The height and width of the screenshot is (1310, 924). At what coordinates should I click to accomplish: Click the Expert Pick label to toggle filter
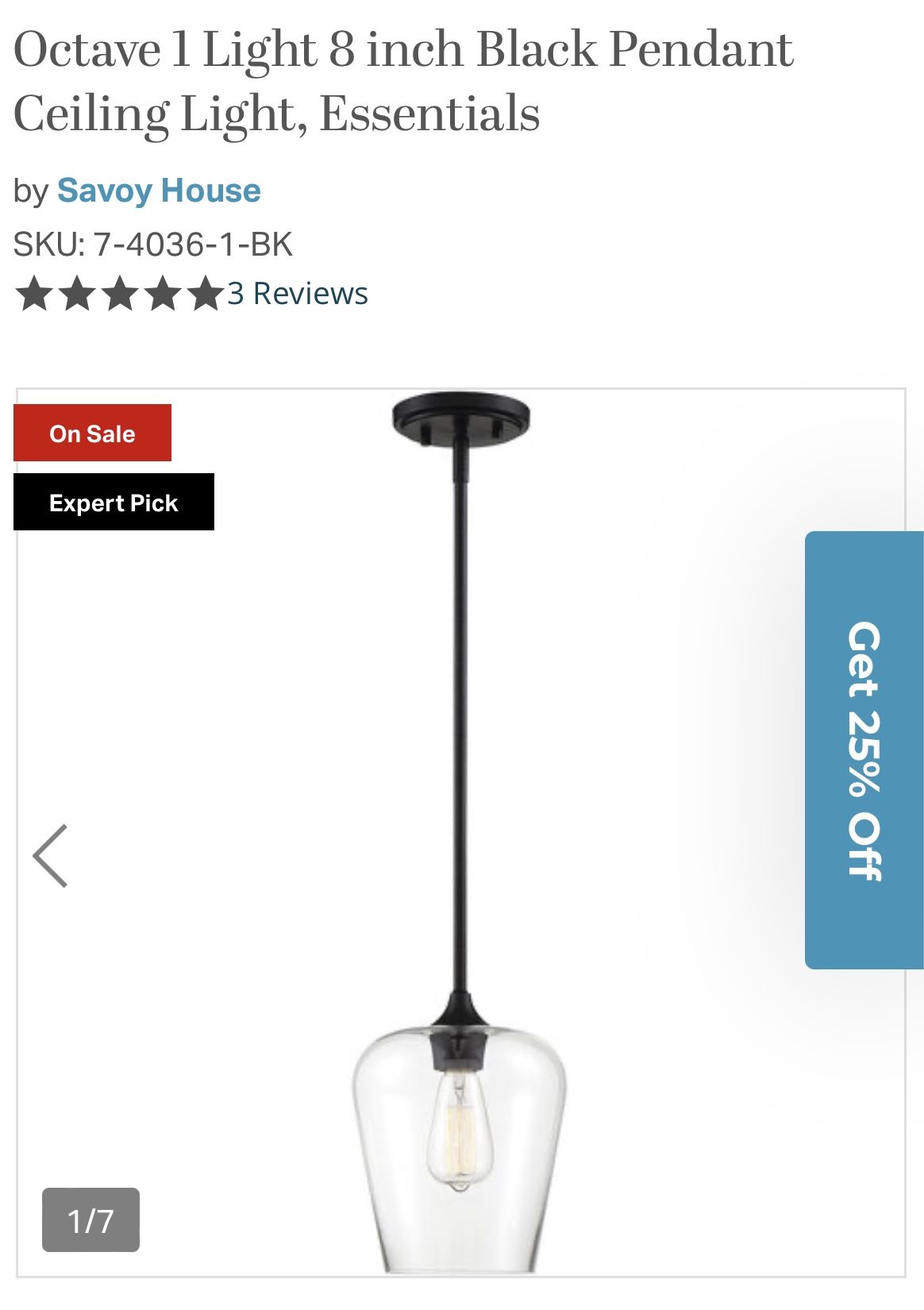(x=114, y=503)
